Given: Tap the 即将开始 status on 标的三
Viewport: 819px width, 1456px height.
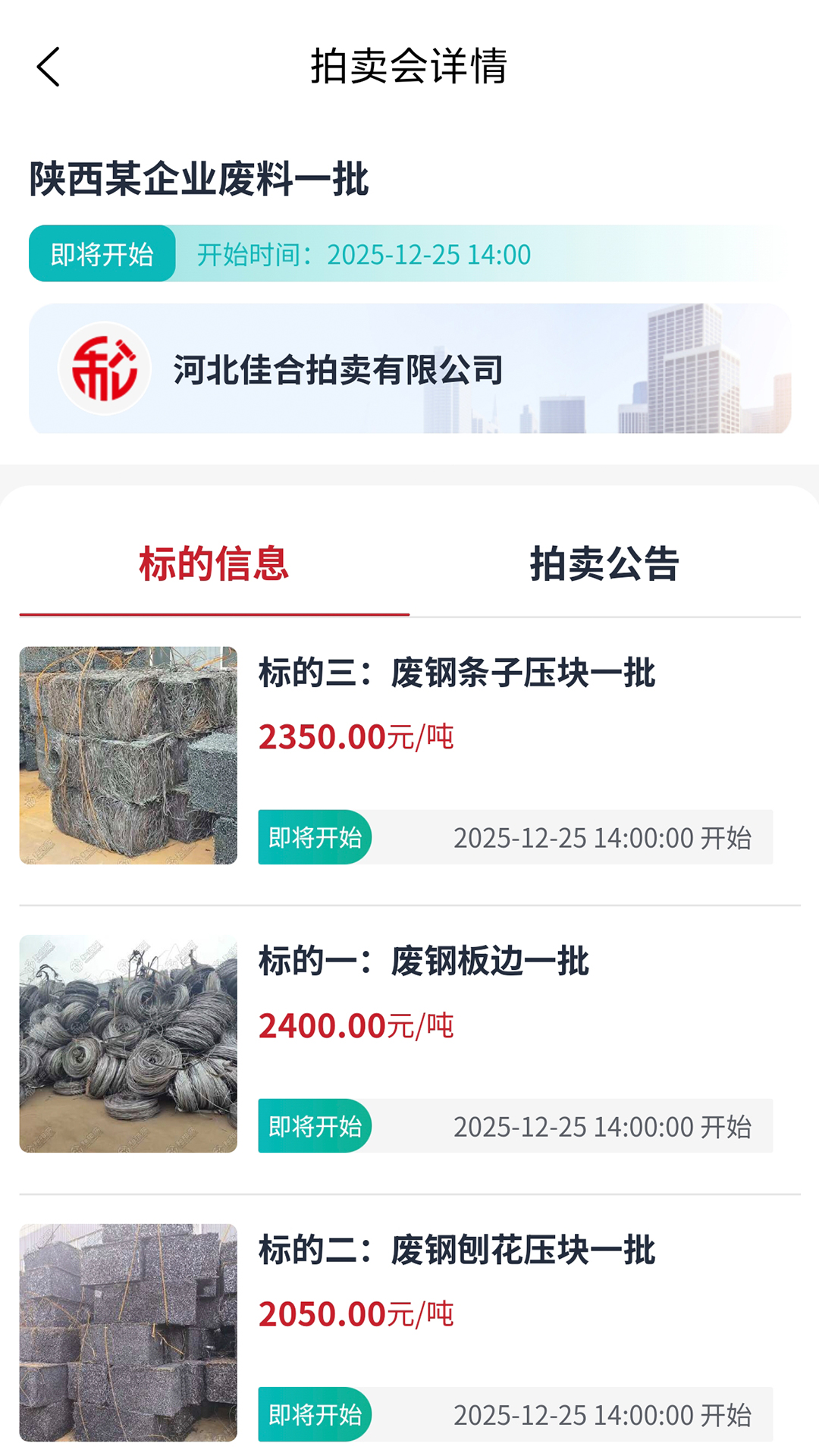Looking at the screenshot, I should (315, 837).
